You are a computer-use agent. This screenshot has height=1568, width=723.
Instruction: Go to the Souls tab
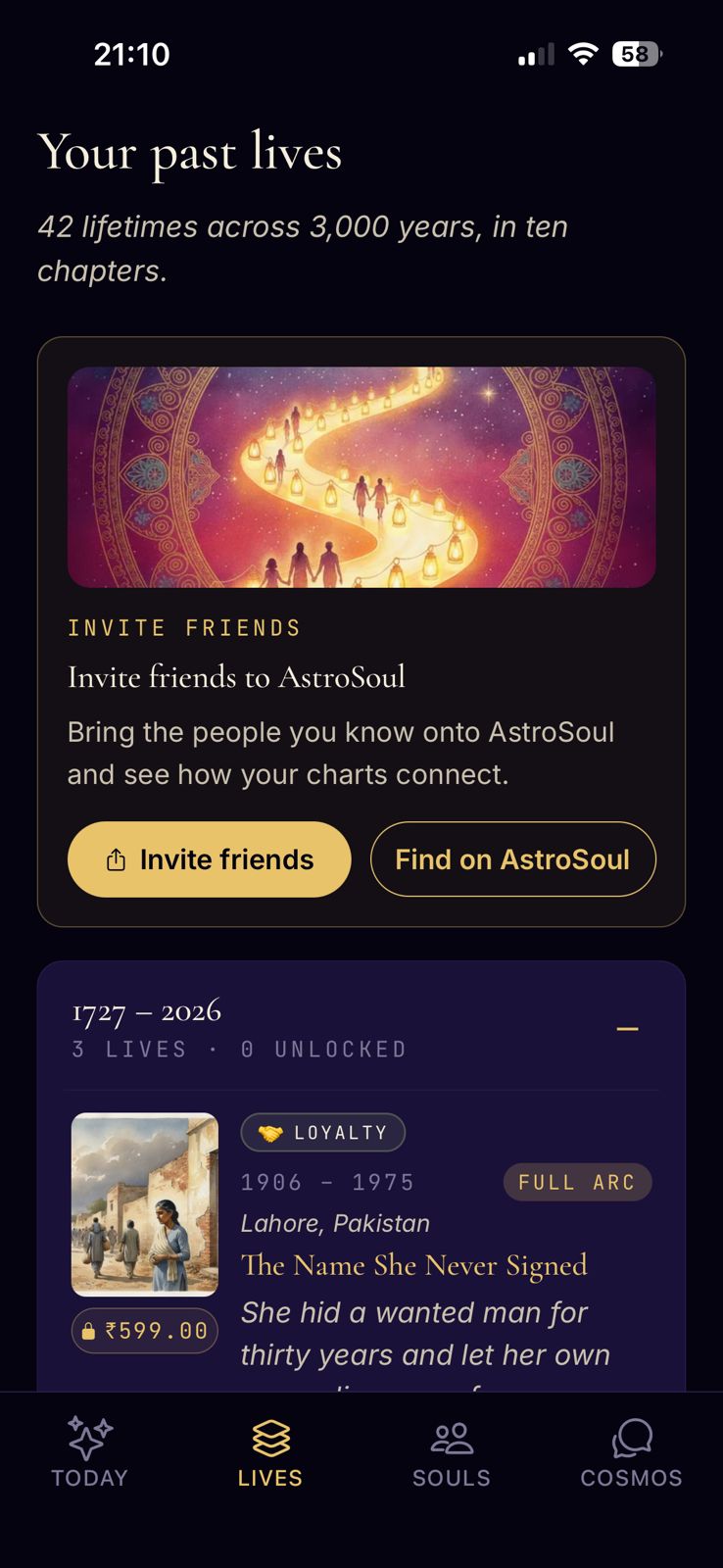(452, 1452)
